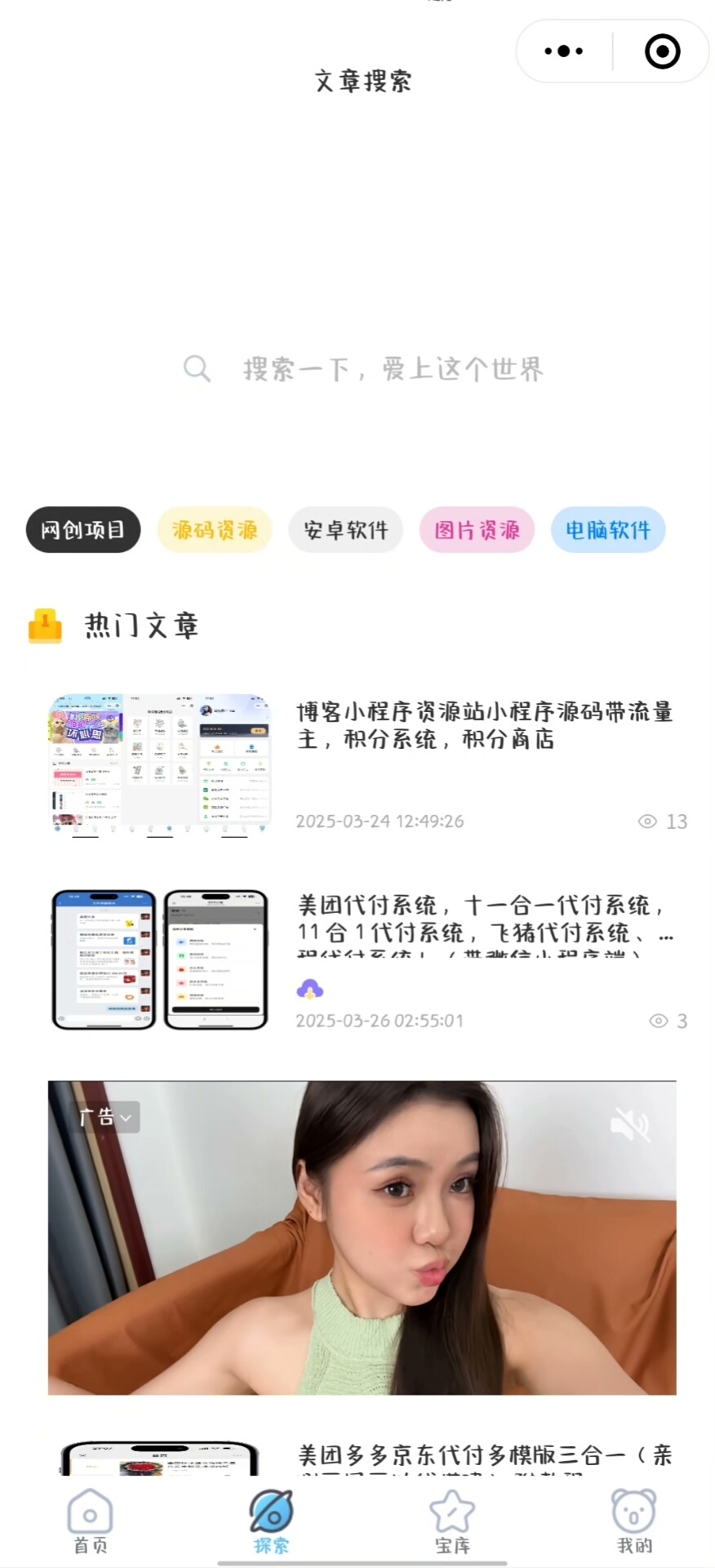
Task: Unmute the video advertisement
Action: click(629, 1125)
